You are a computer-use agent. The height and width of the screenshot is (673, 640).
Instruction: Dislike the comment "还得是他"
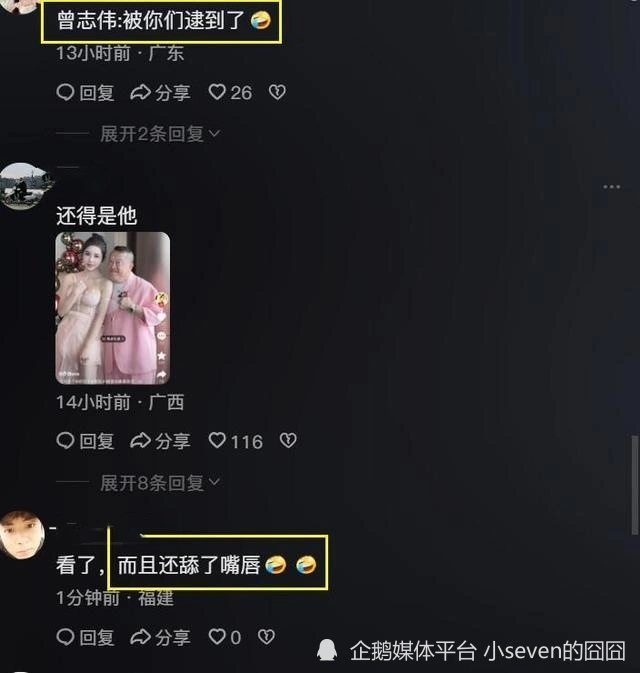coord(288,441)
